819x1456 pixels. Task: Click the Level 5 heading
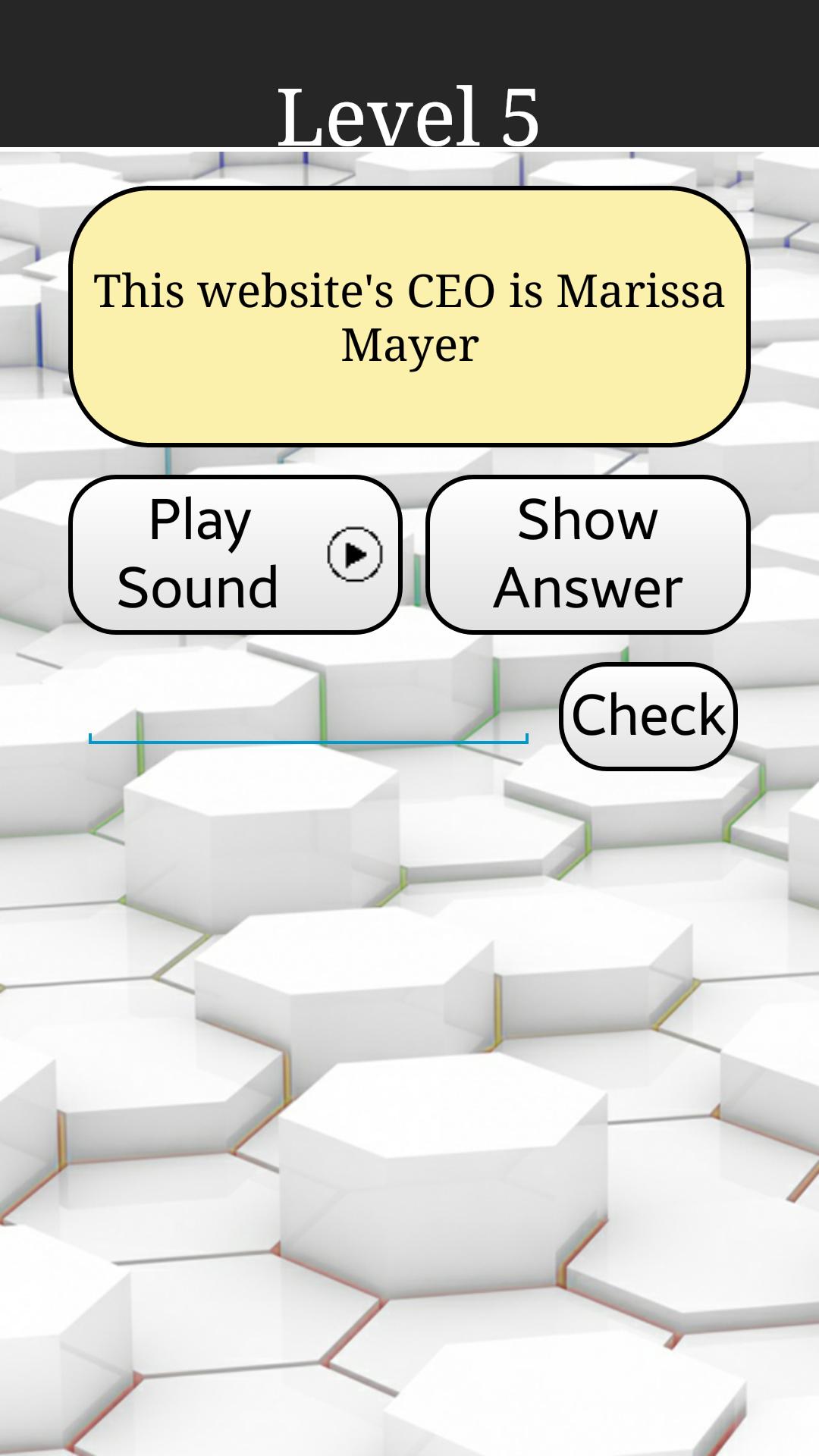pos(409,114)
